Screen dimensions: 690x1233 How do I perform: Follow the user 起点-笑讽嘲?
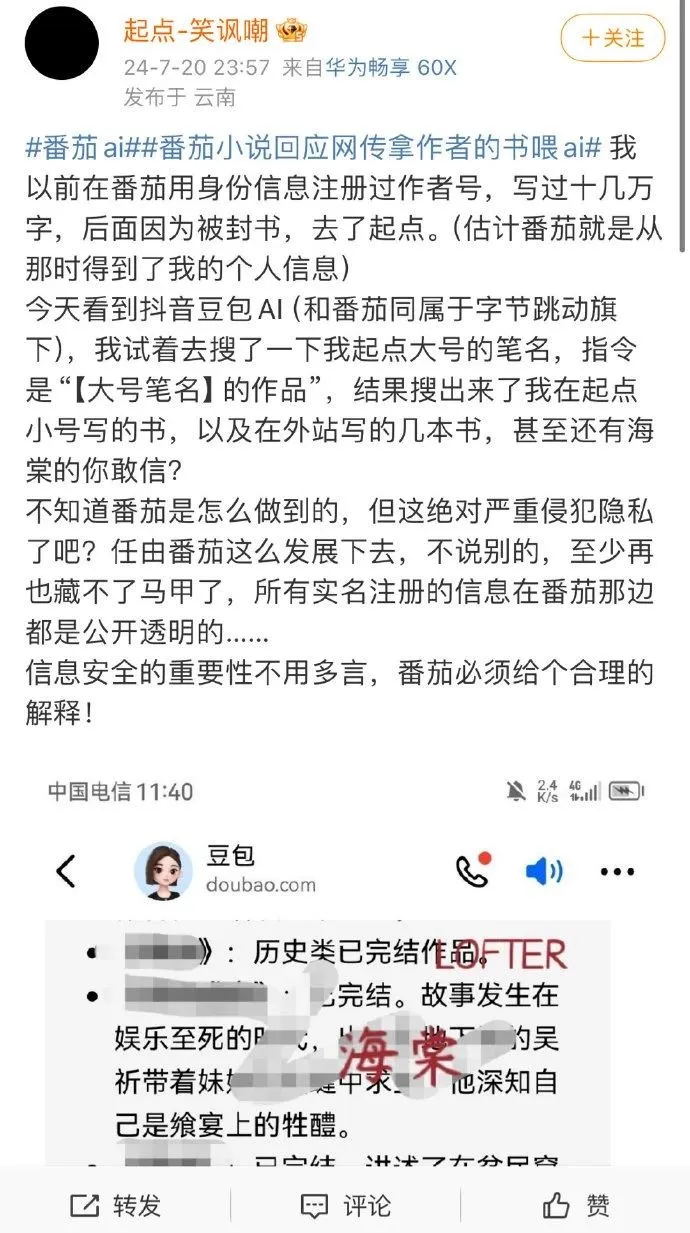tap(612, 39)
